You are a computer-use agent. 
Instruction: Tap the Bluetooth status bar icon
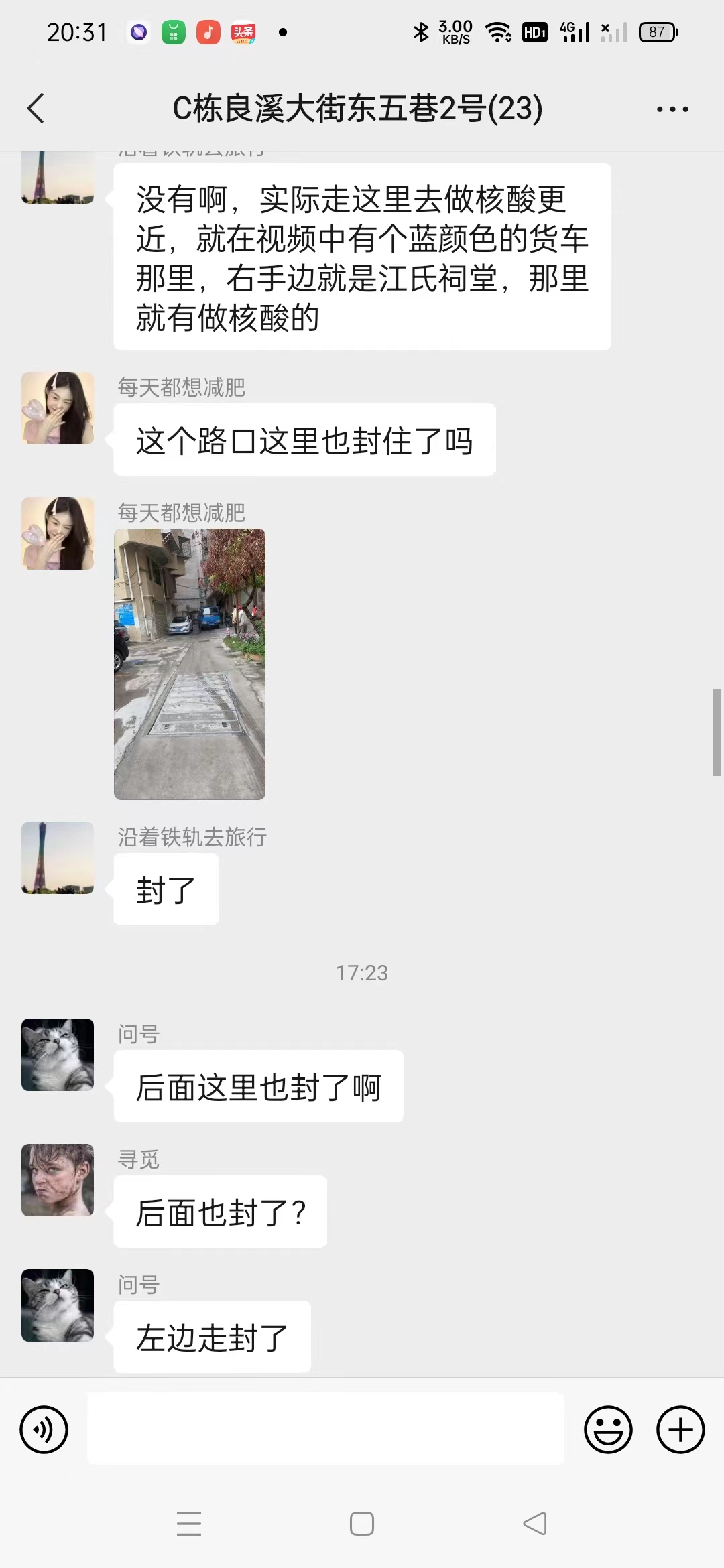click(x=421, y=31)
